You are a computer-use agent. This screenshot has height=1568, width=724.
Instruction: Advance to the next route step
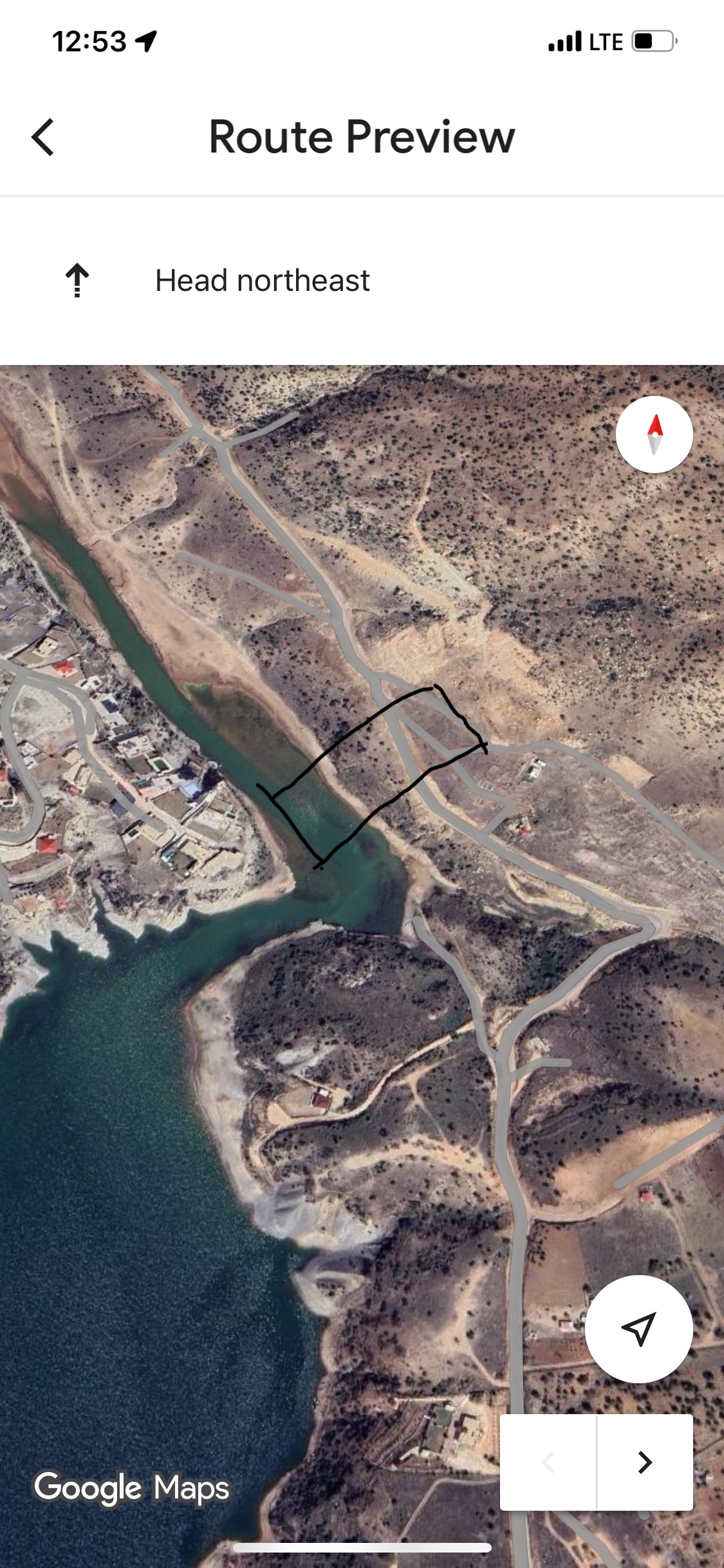tap(644, 1462)
